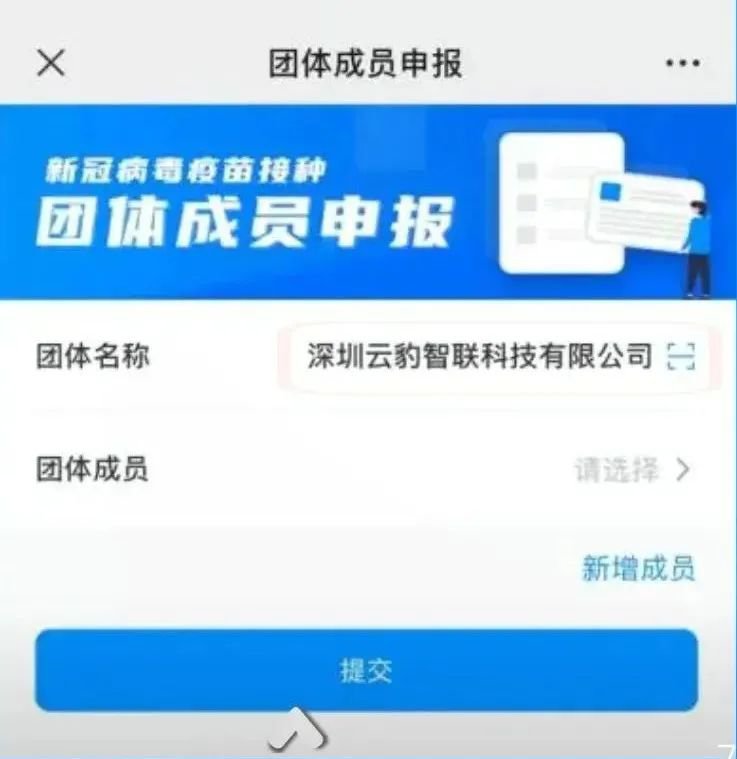Tap the 新增成员 link
The image size is (737, 759).
point(638,569)
